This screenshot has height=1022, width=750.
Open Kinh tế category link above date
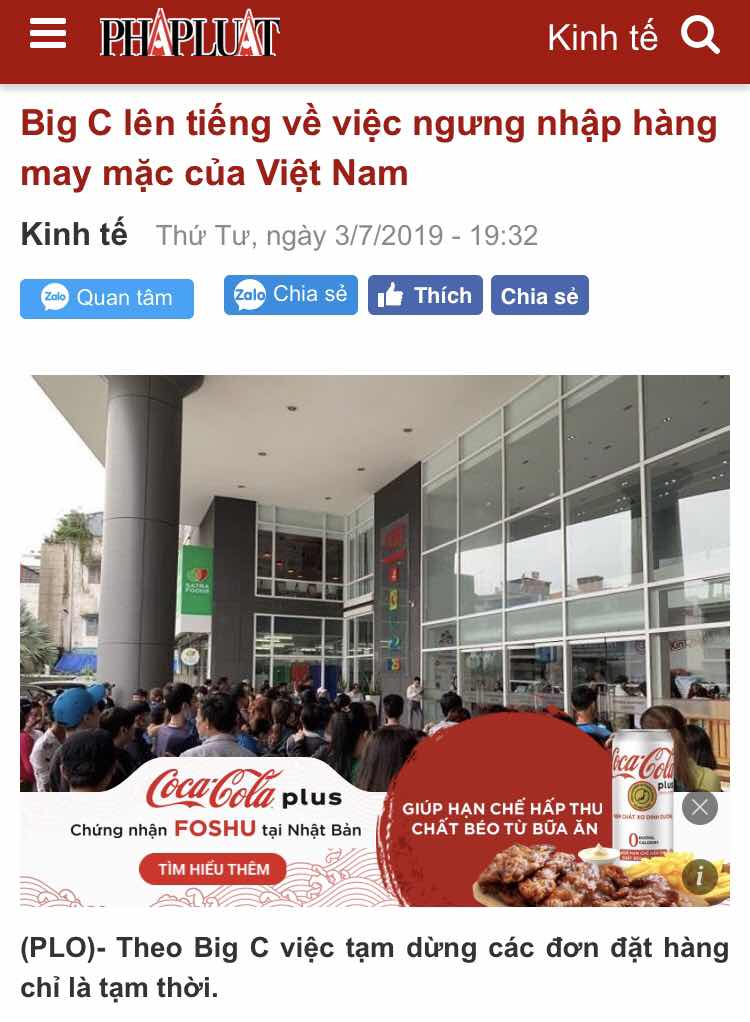(74, 234)
